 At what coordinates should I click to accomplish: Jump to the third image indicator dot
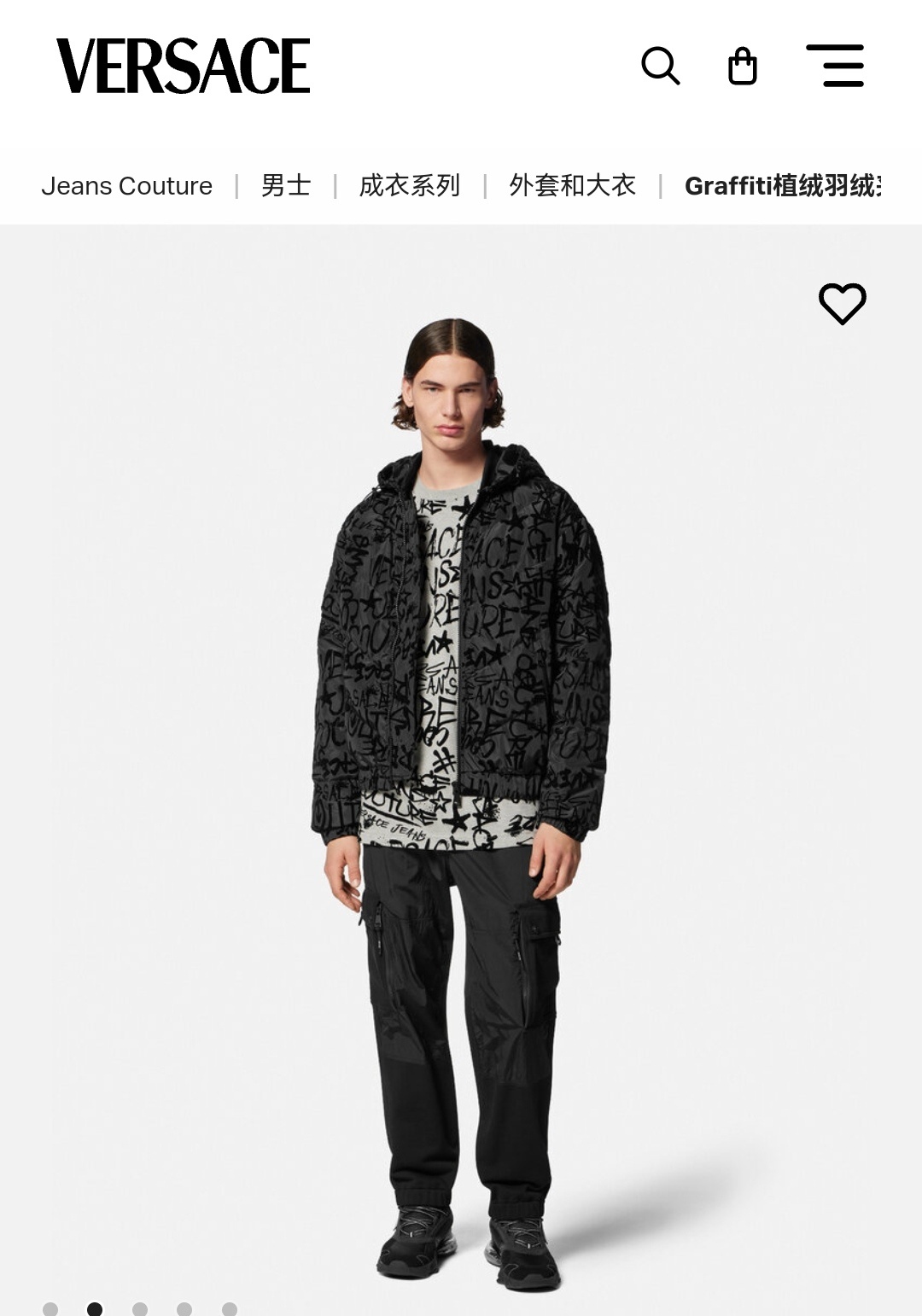click(140, 1308)
